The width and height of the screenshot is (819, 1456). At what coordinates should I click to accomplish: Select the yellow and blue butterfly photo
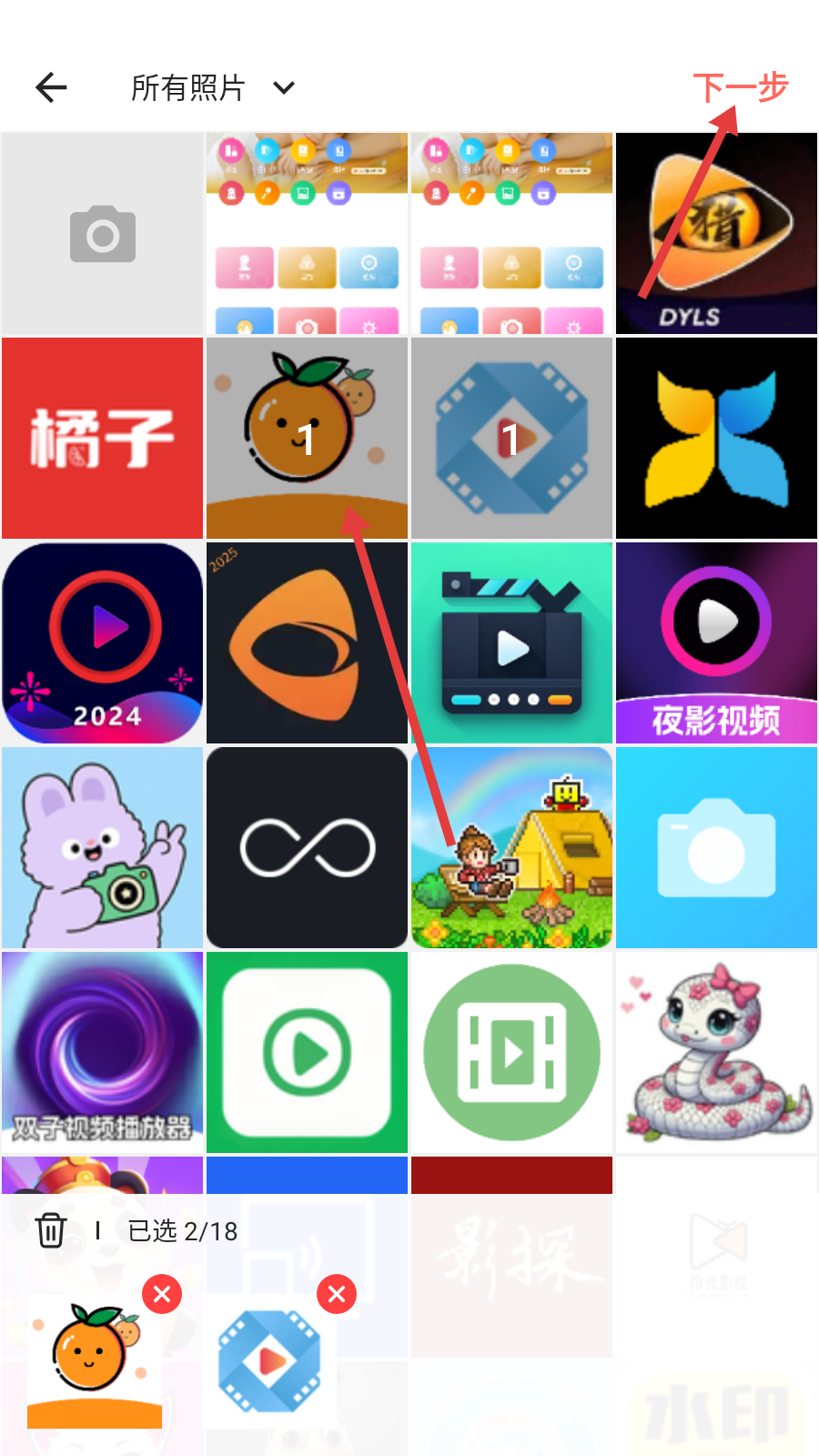(716, 438)
